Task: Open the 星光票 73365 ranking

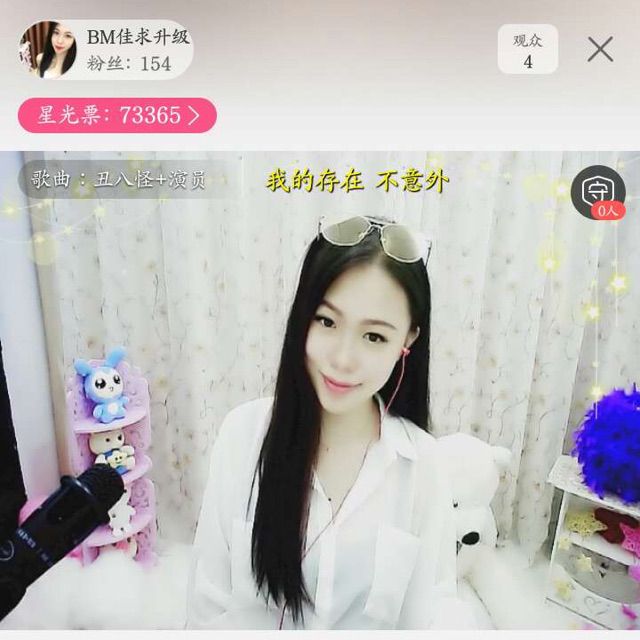Action: 117,115
